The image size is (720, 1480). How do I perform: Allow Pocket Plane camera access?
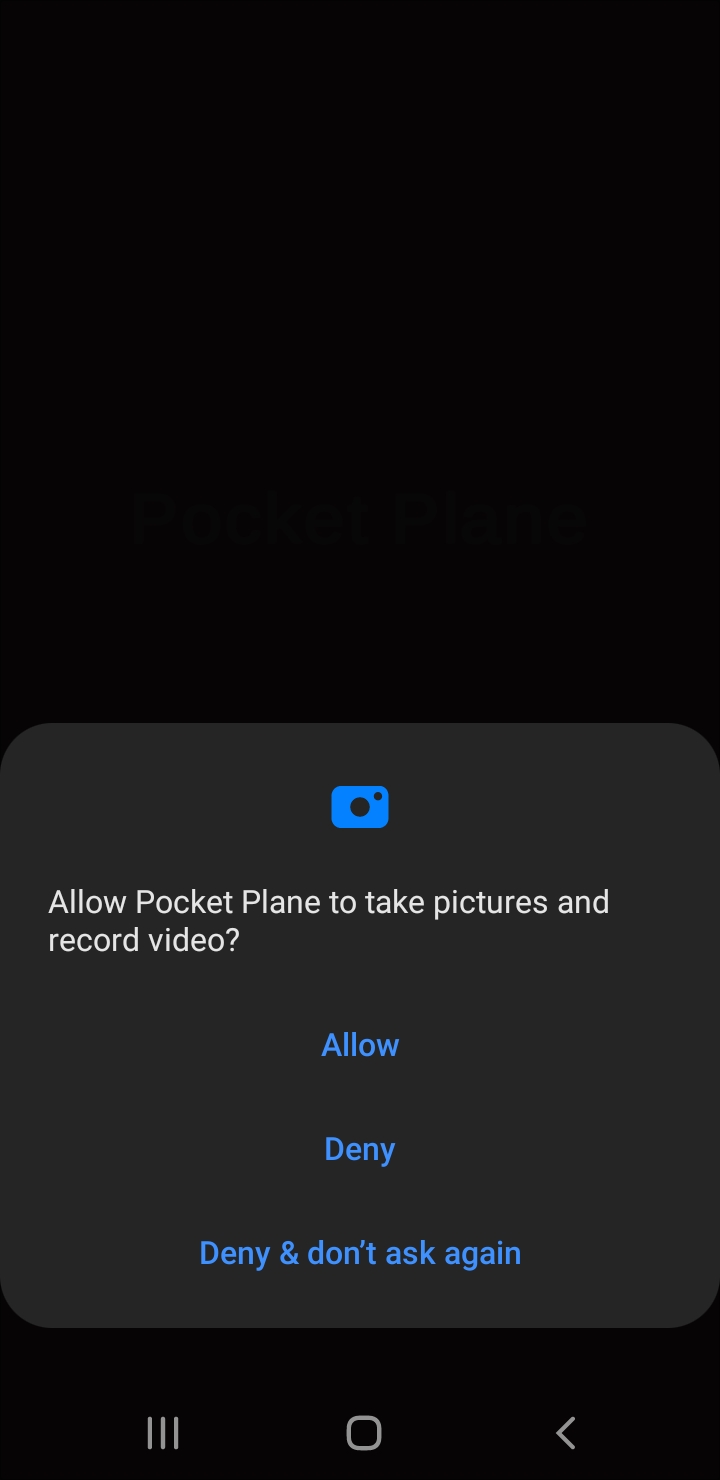point(360,1045)
